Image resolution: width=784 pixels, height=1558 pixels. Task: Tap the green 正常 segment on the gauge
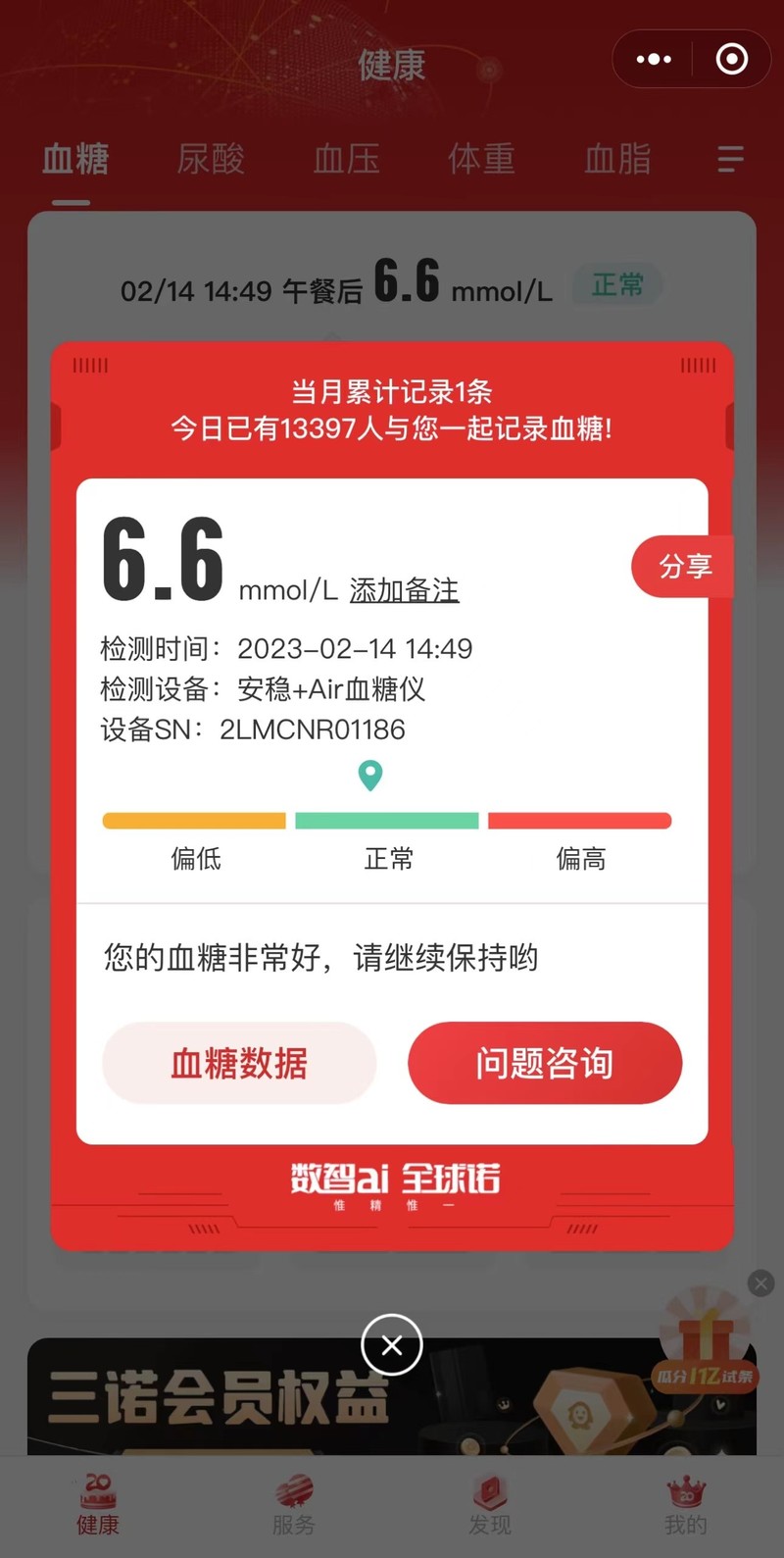[387, 820]
